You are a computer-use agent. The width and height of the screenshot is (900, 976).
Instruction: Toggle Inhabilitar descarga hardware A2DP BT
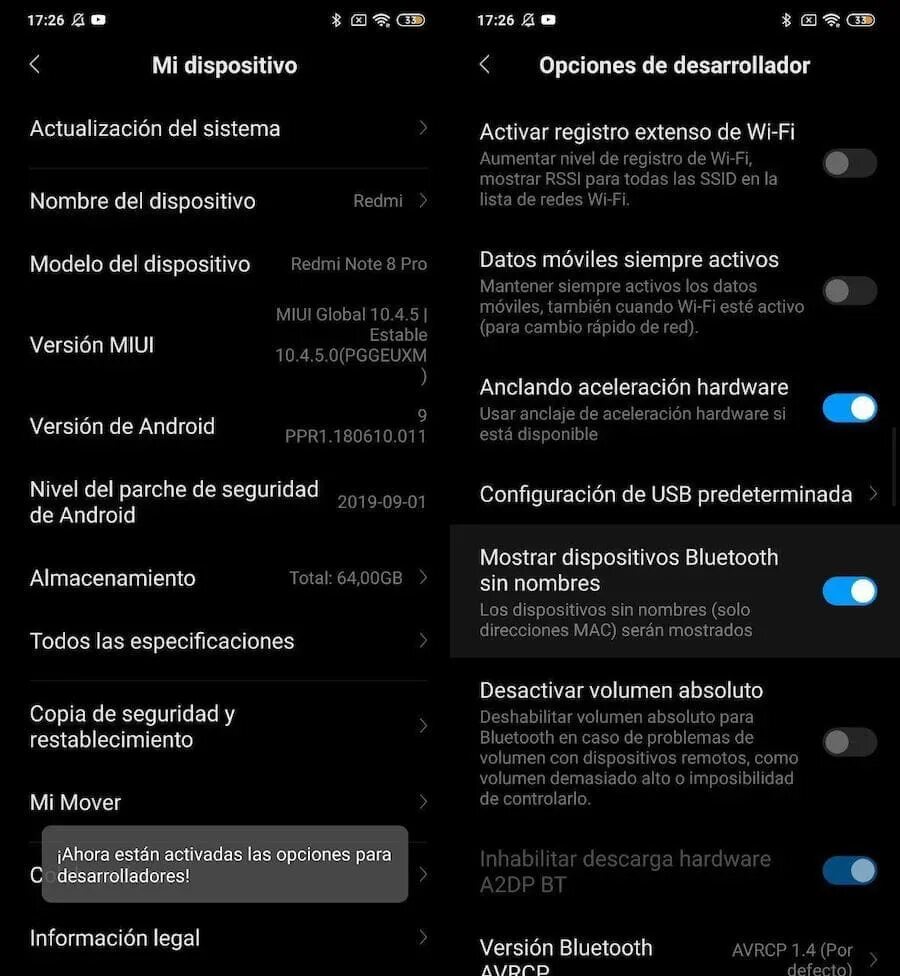click(x=849, y=871)
